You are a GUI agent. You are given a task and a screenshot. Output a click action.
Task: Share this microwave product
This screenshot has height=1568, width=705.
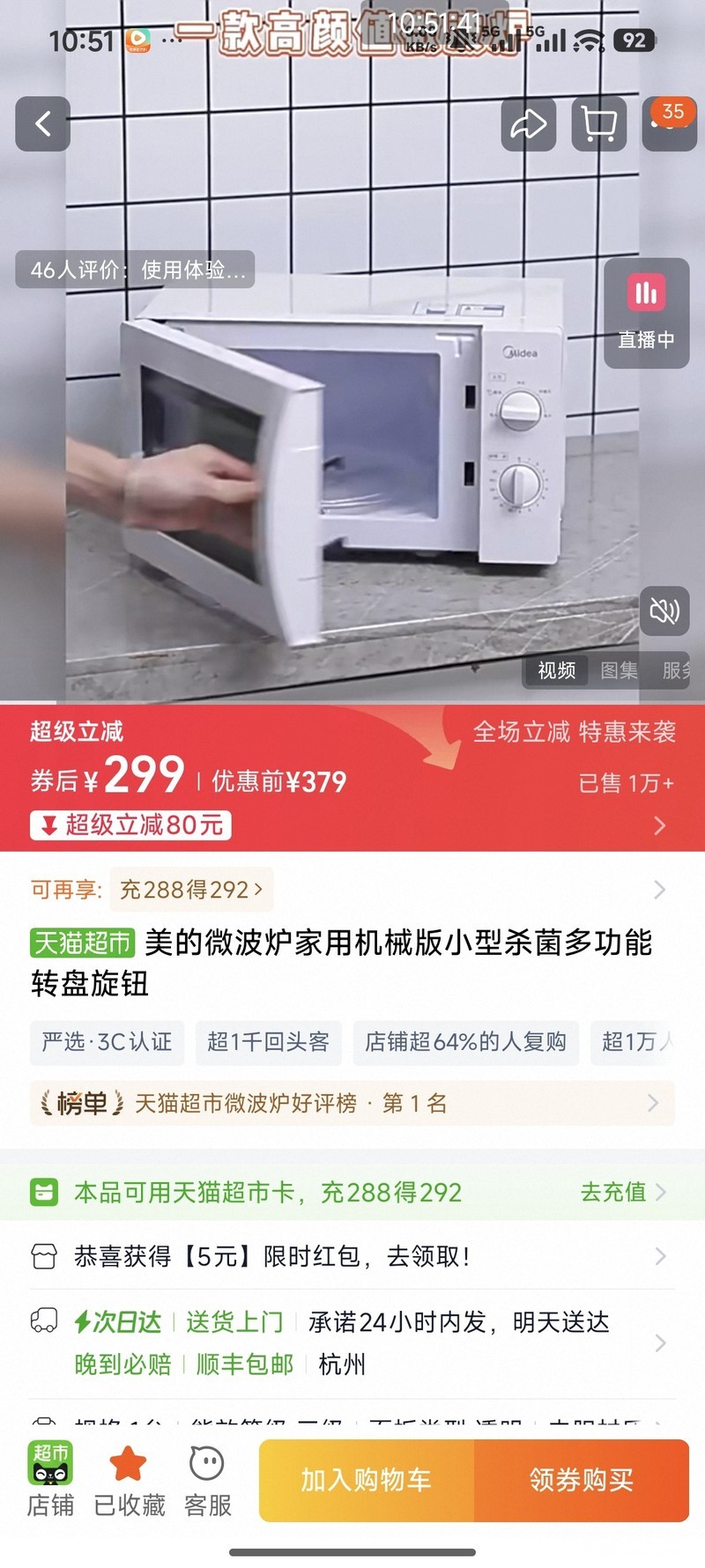click(529, 124)
